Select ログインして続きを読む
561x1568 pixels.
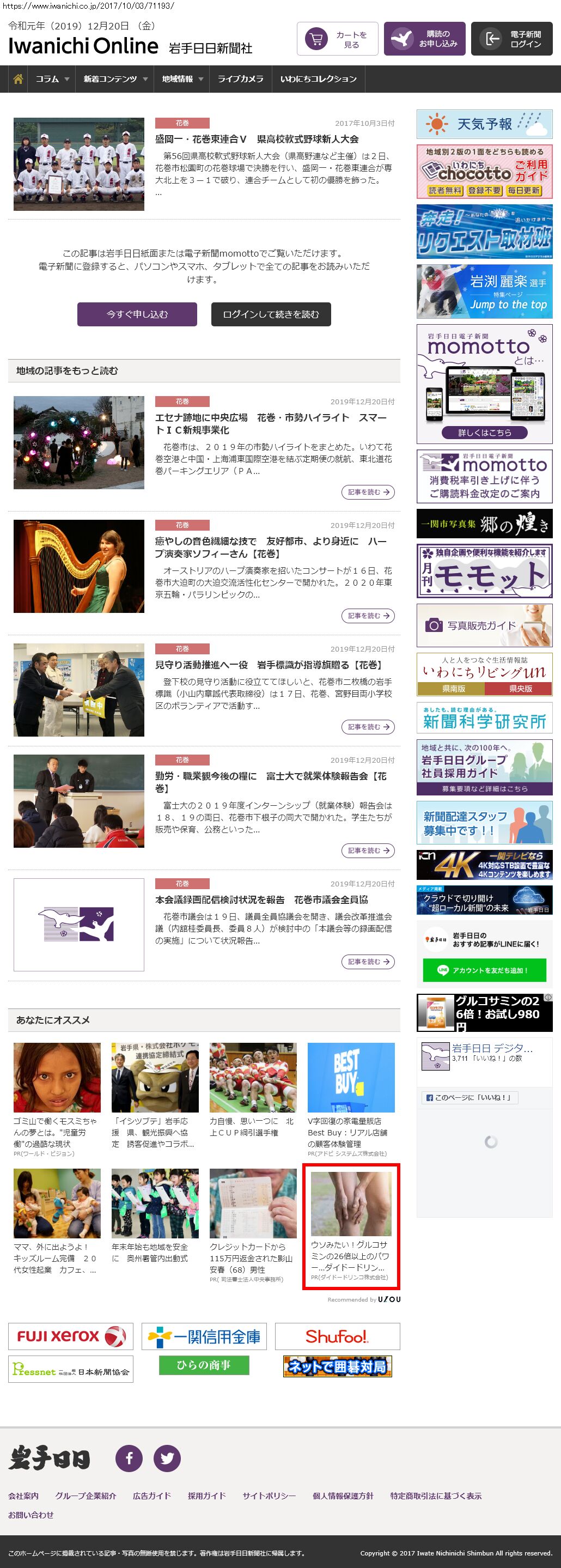coord(271,314)
